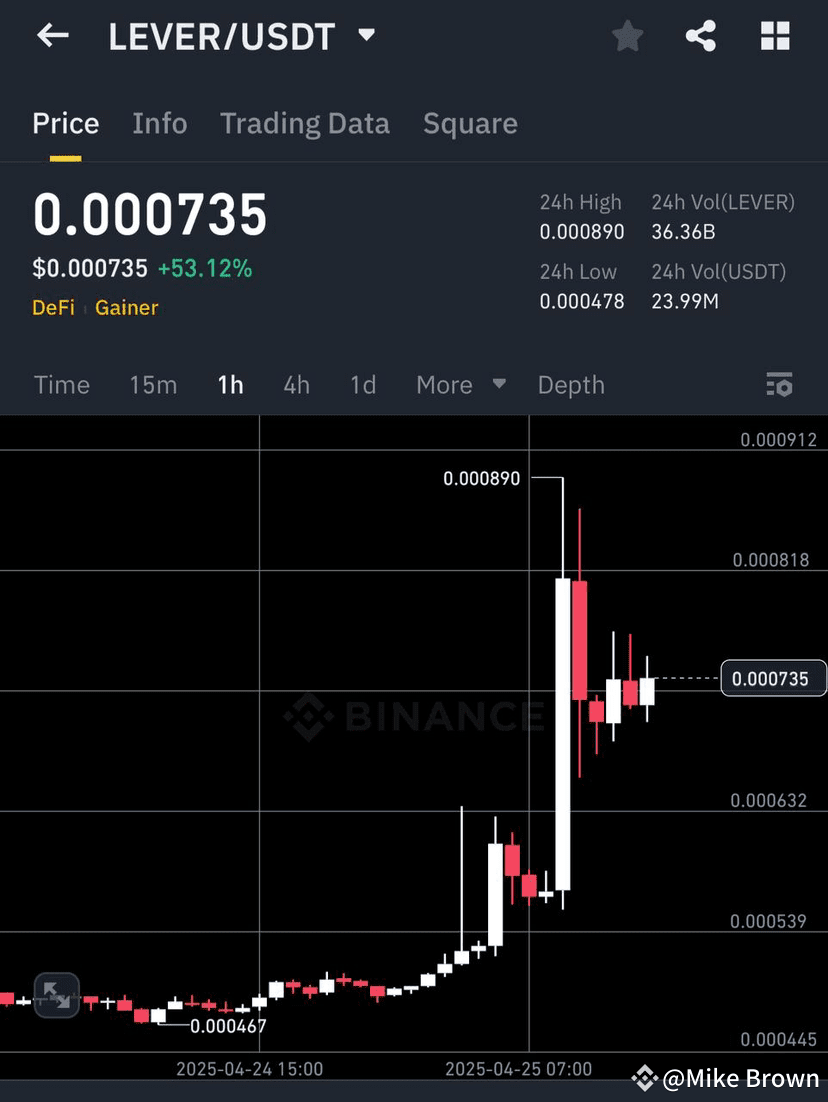This screenshot has height=1102, width=828.
Task: Tap the Binance diamond icon near Mike Brown
Action: [644, 1079]
